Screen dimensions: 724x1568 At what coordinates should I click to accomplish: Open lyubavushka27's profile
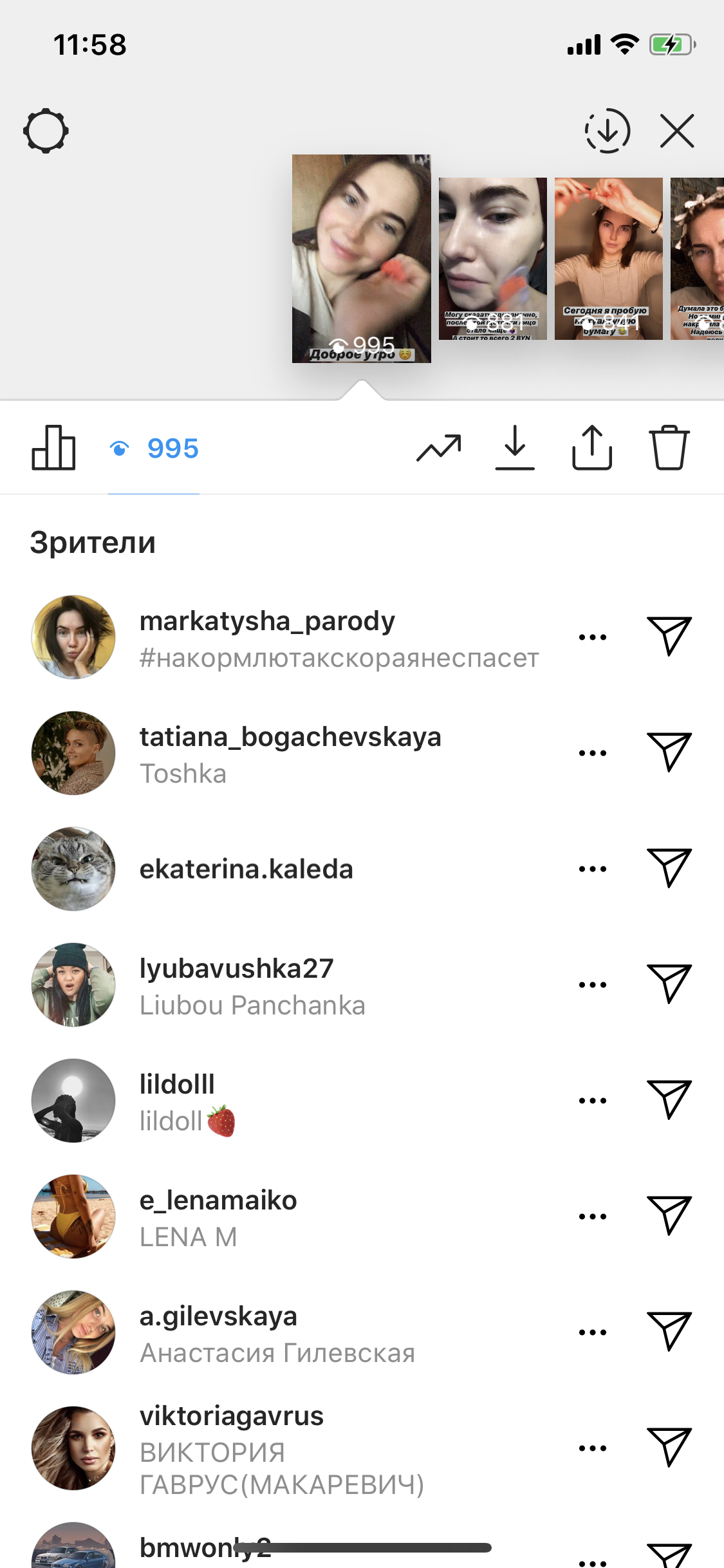(x=237, y=969)
